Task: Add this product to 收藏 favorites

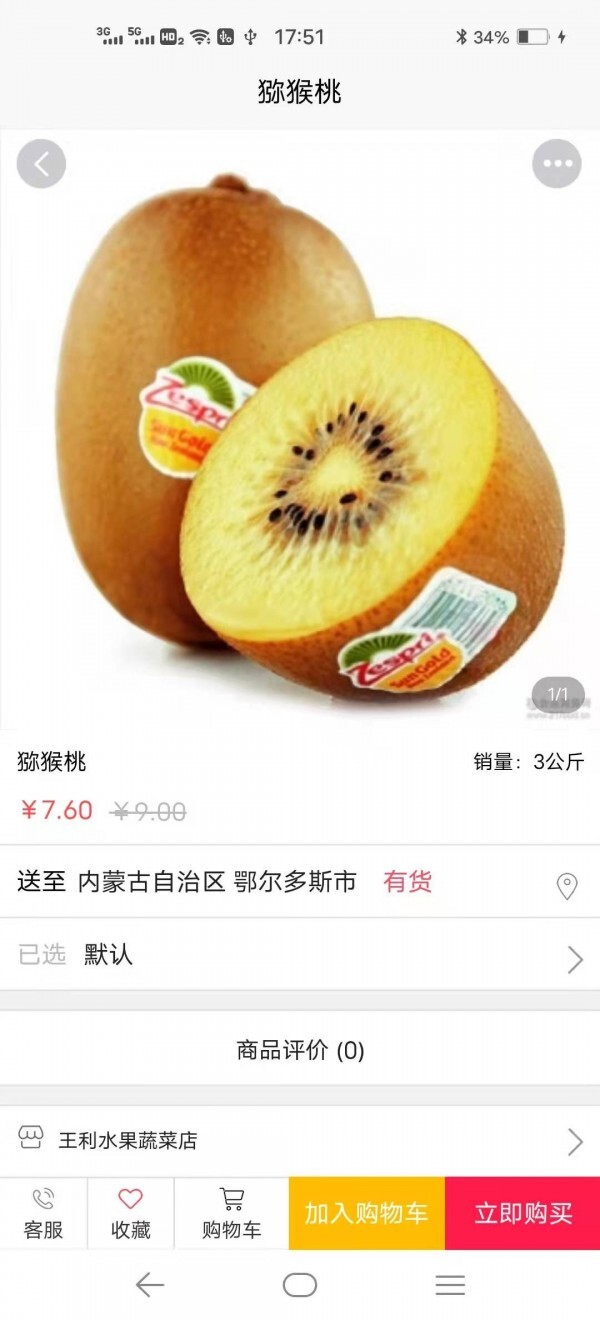Action: point(130,1213)
